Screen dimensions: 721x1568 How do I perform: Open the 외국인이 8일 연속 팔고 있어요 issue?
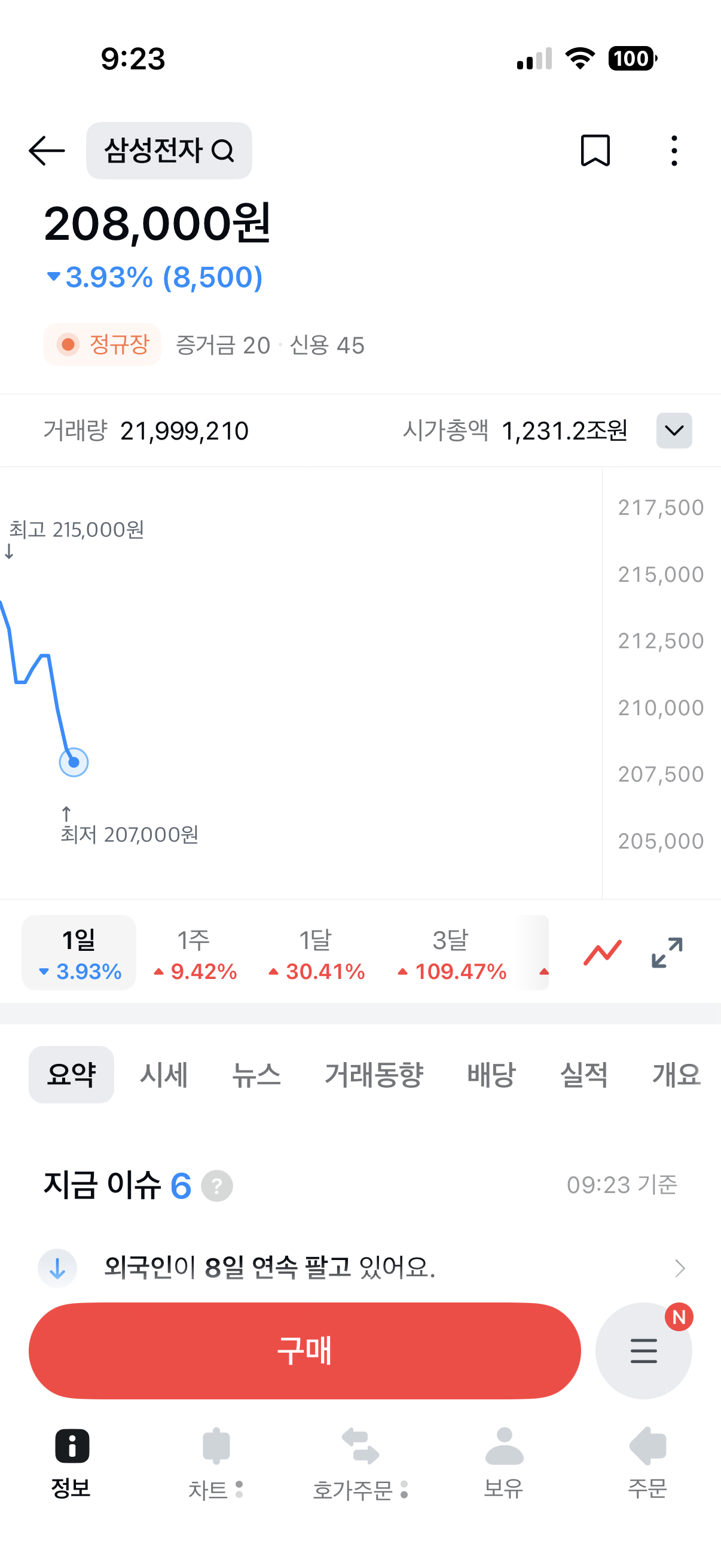(360, 1268)
